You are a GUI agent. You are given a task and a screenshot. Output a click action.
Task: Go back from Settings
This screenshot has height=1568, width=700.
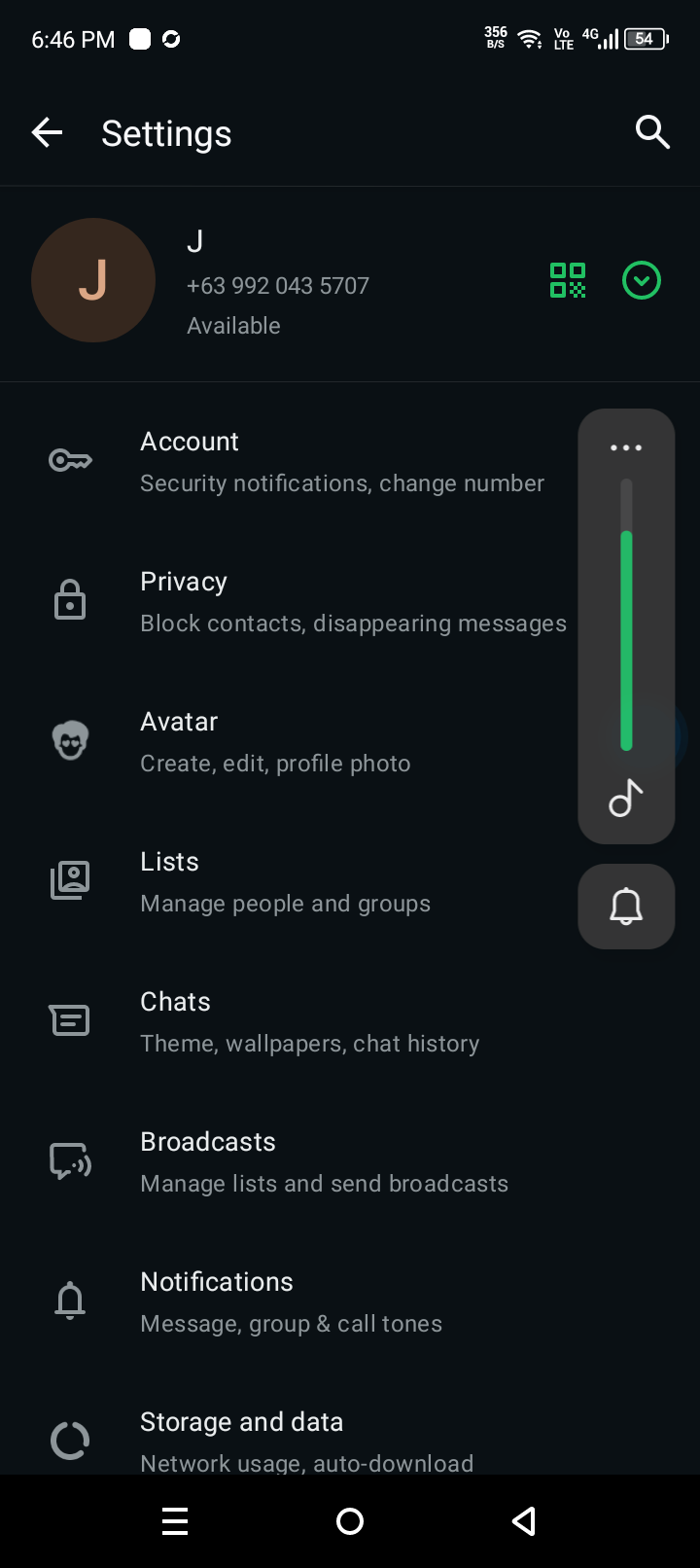pyautogui.click(x=47, y=132)
